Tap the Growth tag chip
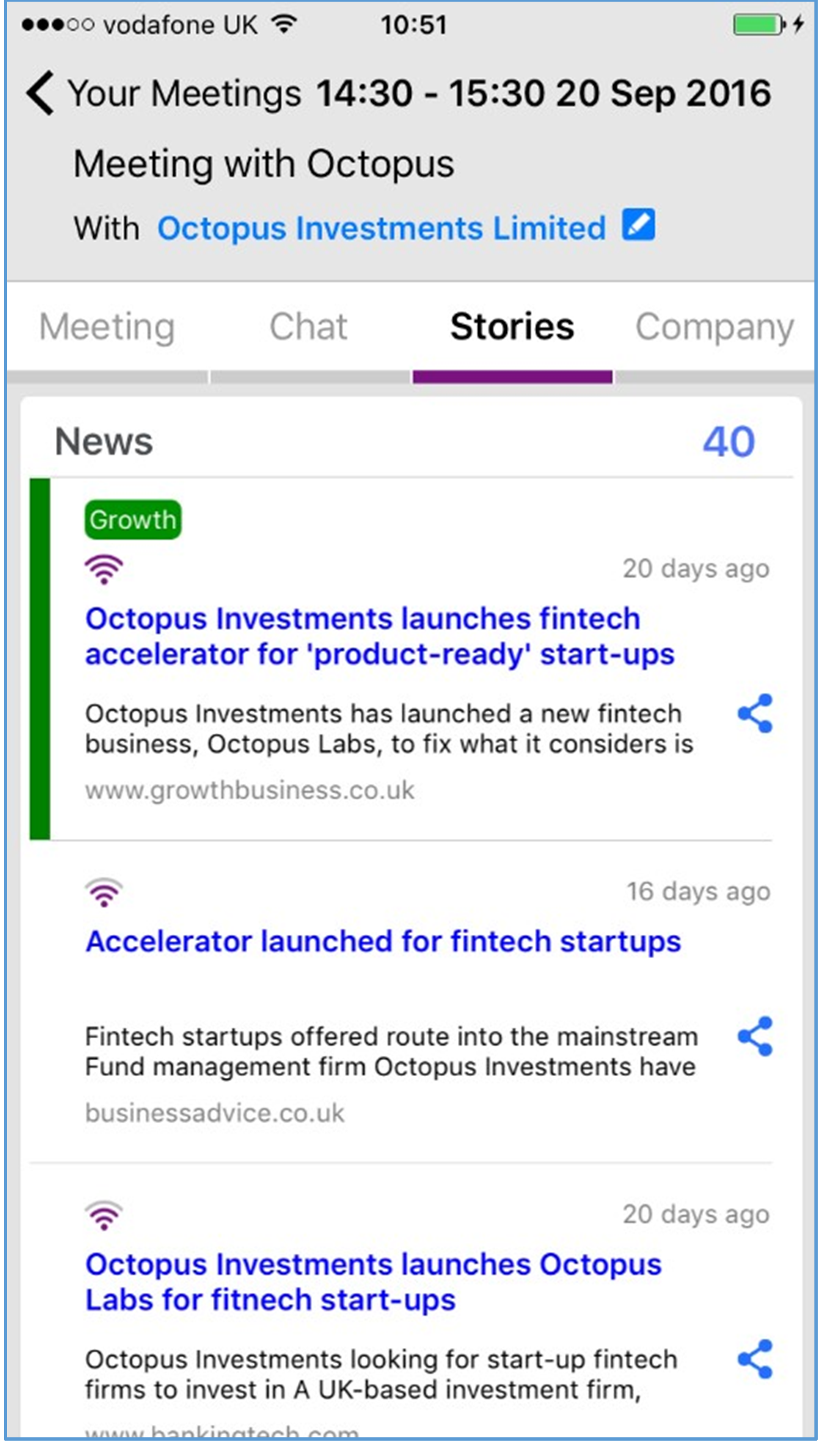Image resolution: width=838 pixels, height=1456 pixels. [x=133, y=520]
